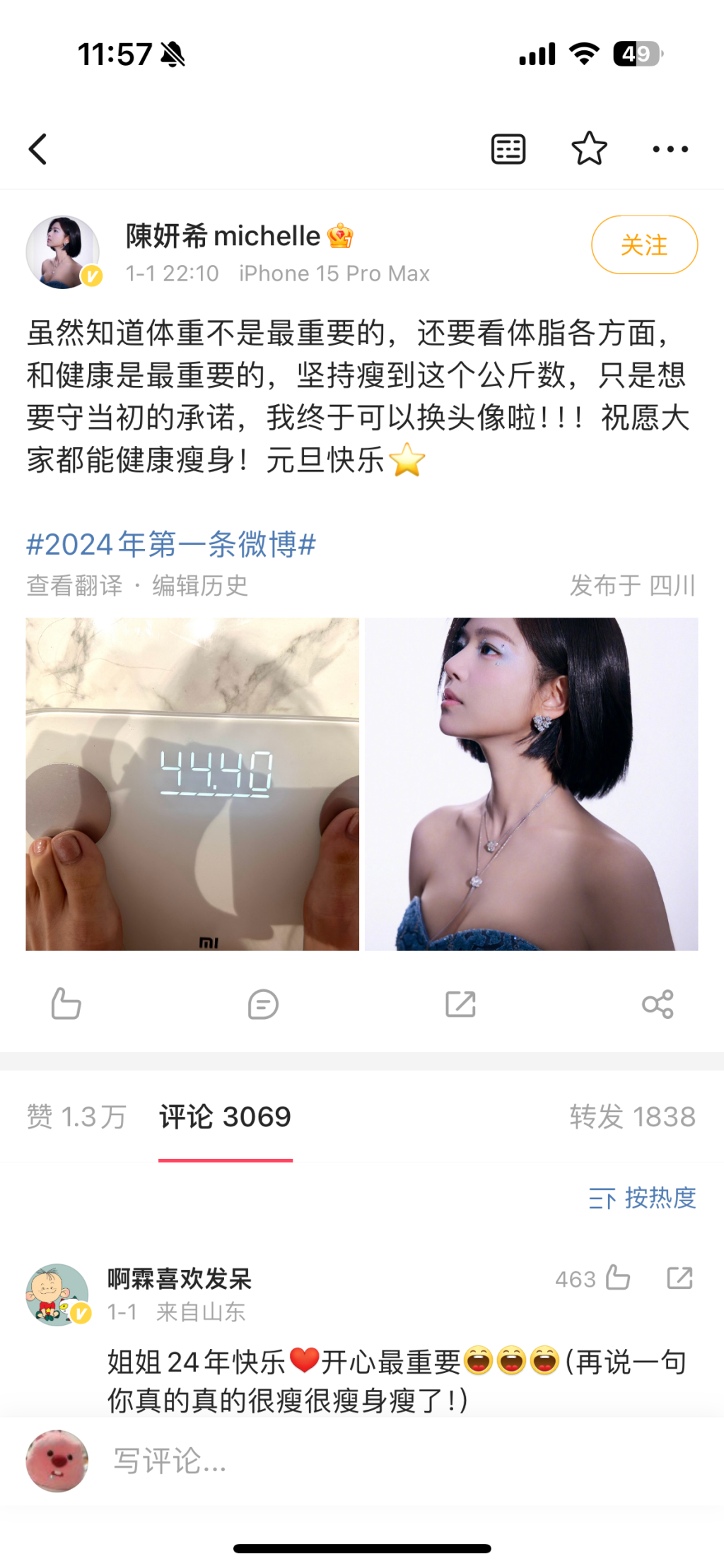
Task: Like the comment by 啊霖喜欢发呆
Action: [617, 1278]
